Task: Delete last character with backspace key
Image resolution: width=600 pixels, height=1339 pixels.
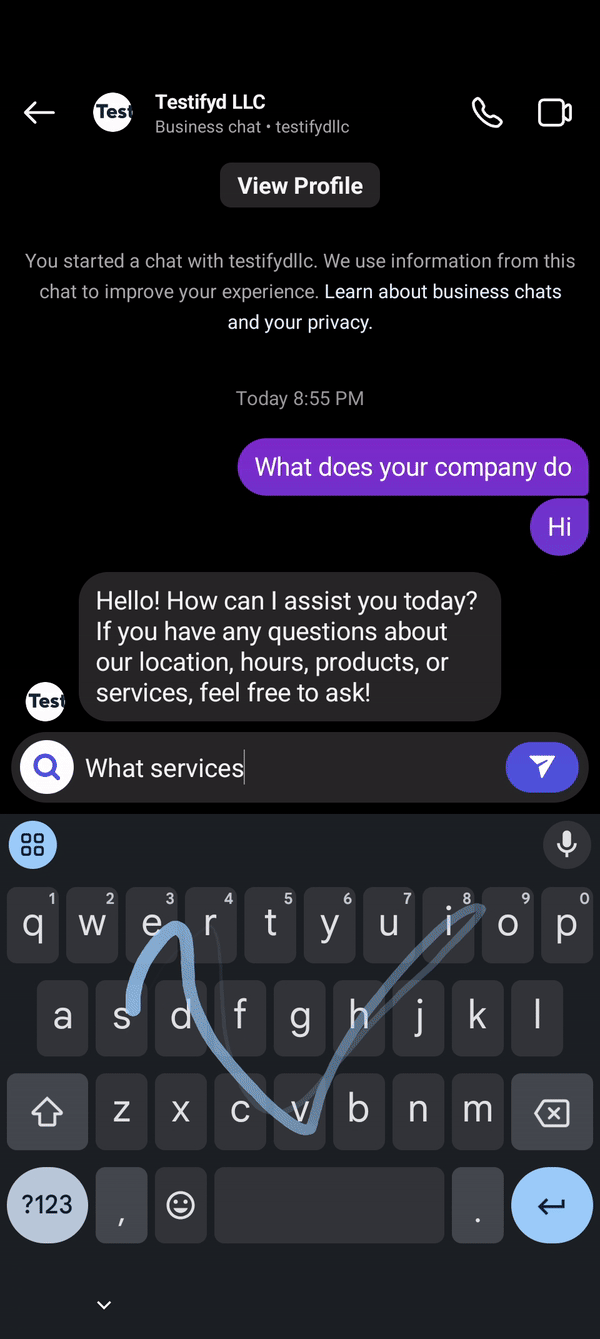Action: pos(552,1112)
